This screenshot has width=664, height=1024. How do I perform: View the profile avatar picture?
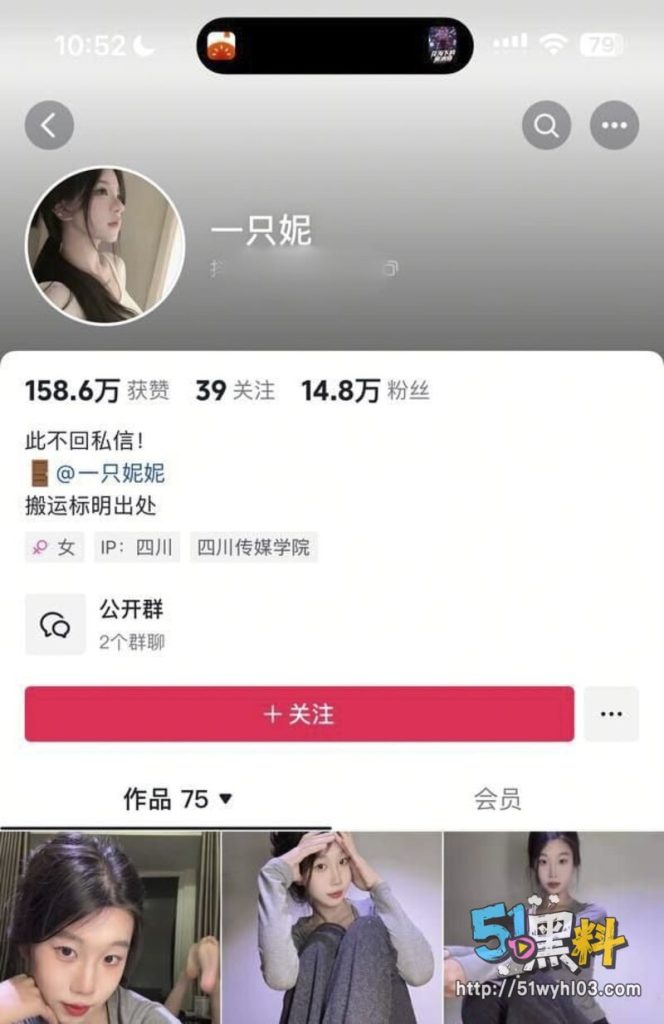[x=105, y=245]
